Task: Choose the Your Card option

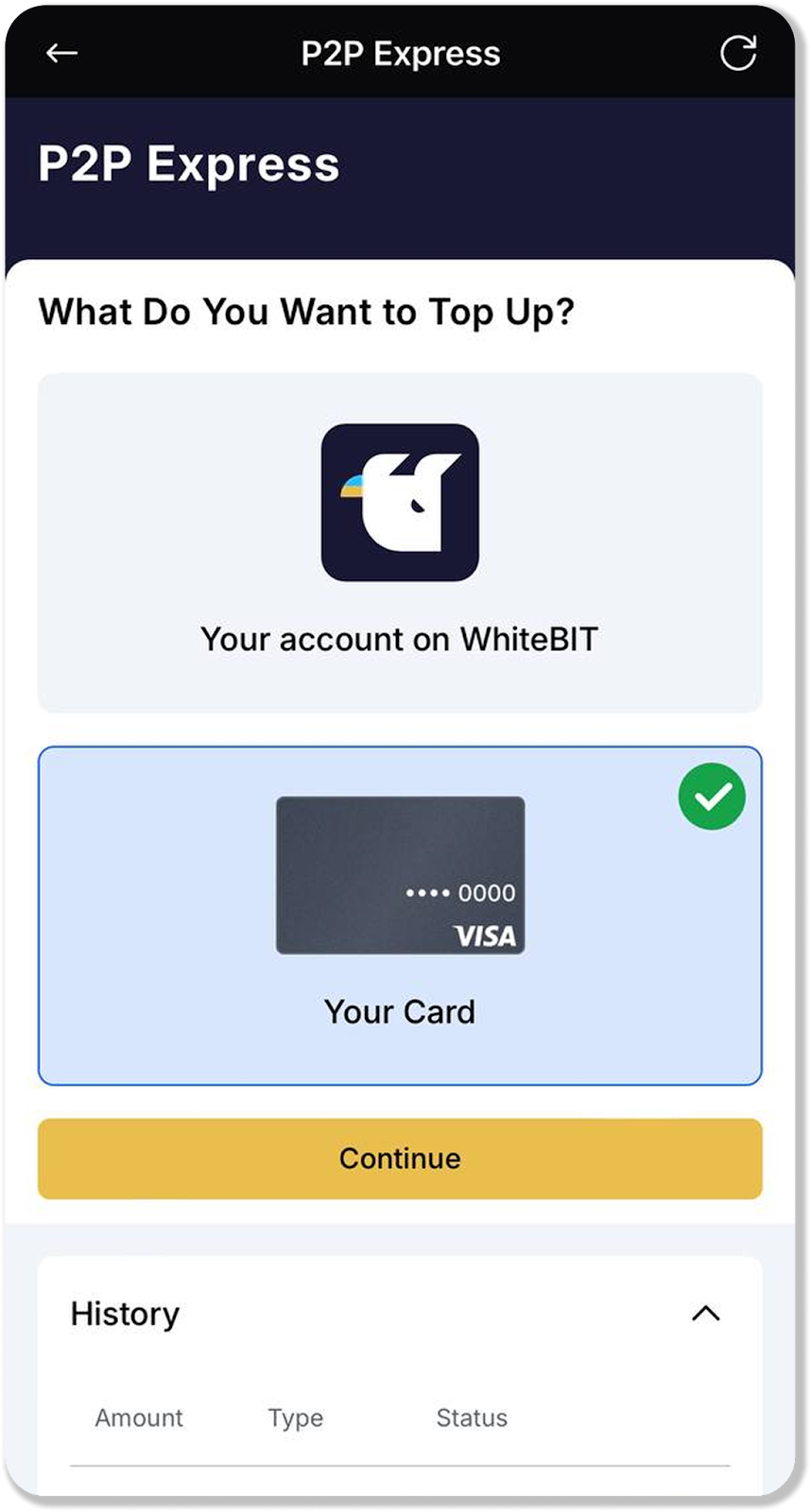Action: pos(399,915)
